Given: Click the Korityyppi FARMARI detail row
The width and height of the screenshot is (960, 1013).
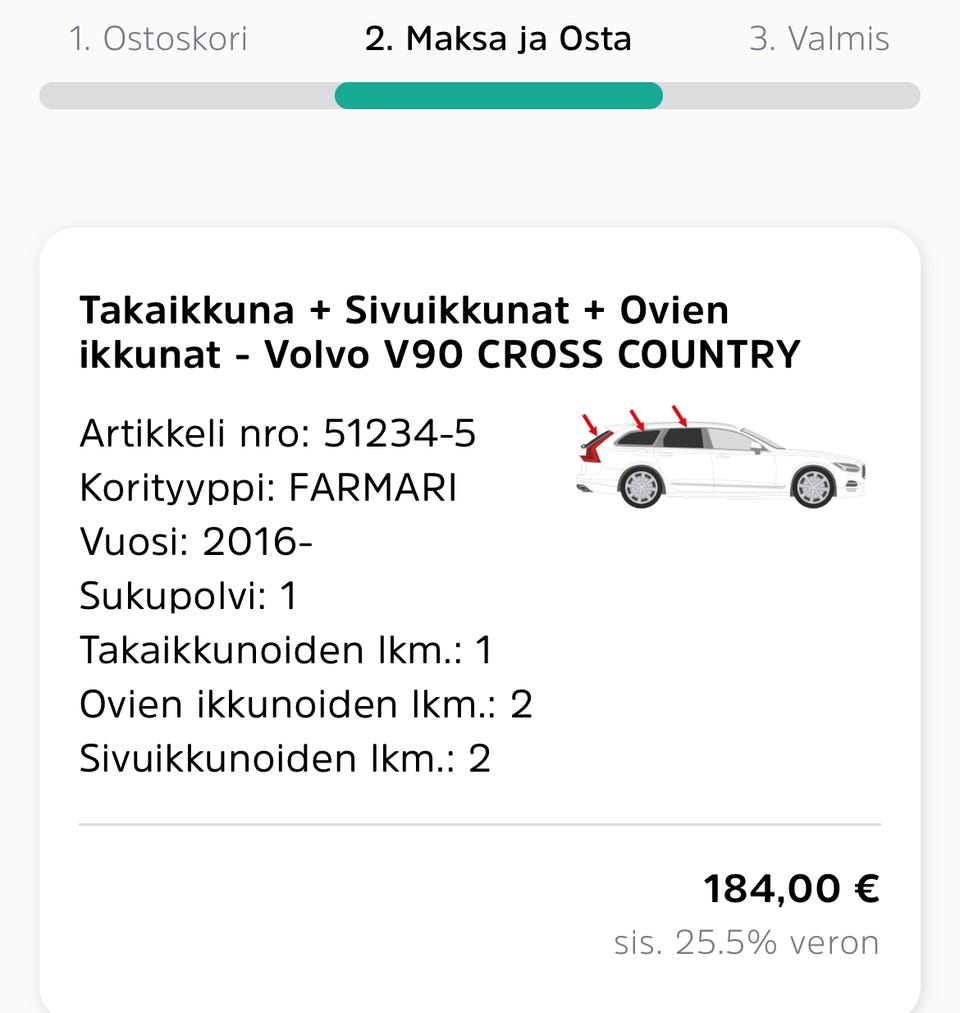Looking at the screenshot, I should click(x=268, y=488).
